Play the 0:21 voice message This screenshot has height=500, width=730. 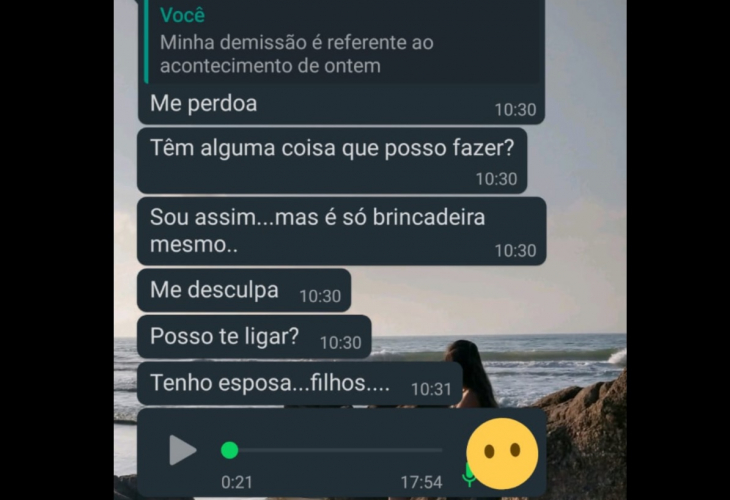coord(182,450)
